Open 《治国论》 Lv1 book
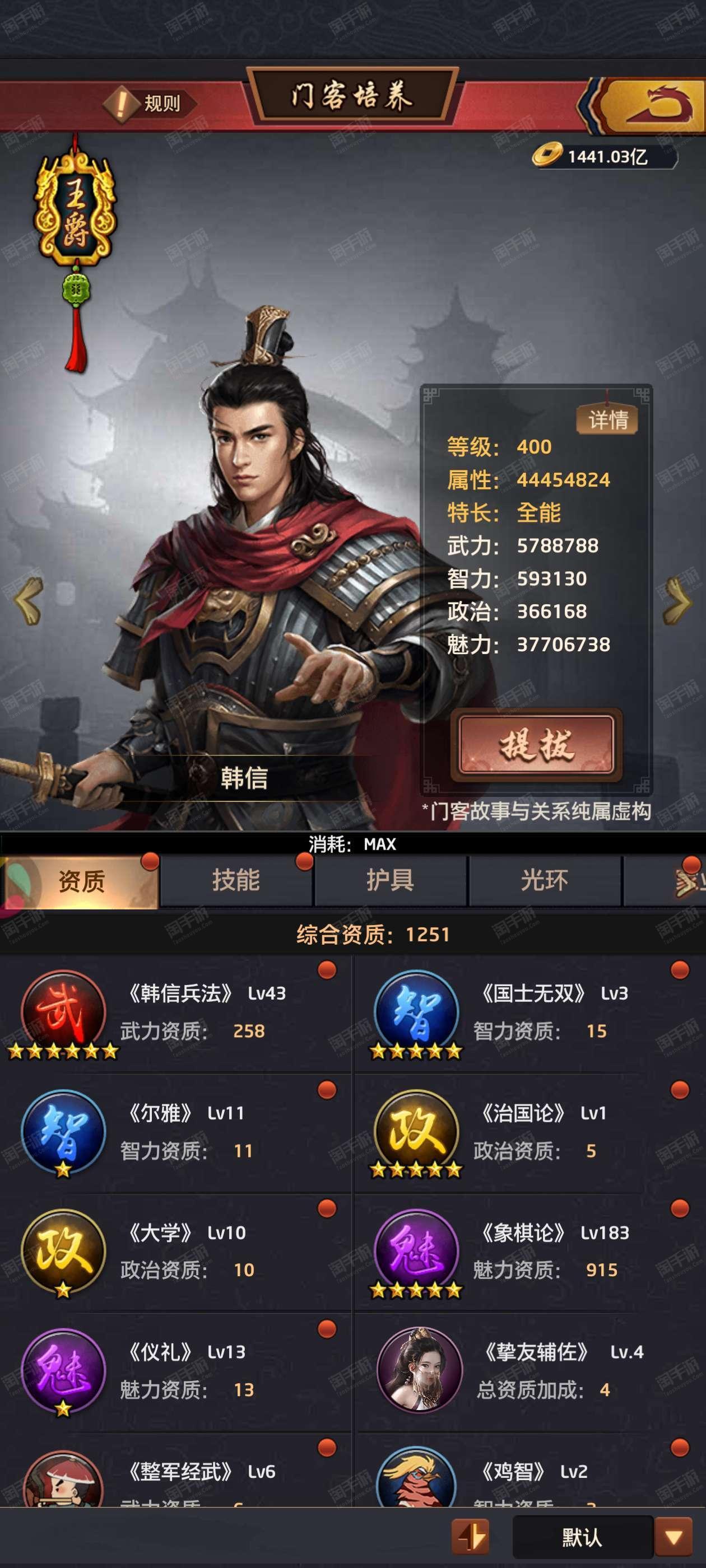Viewport: 706px width, 1568px height. (529, 1133)
